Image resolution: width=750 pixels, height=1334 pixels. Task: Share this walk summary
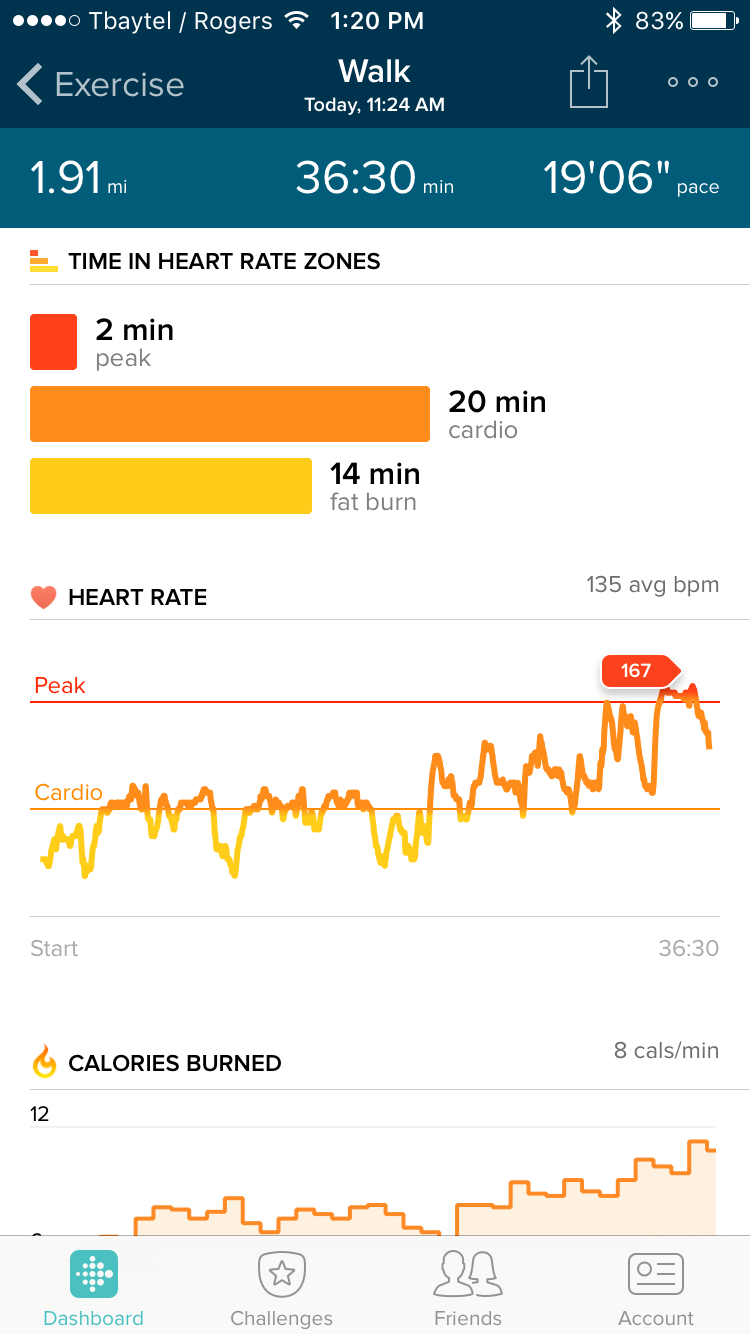coord(589,81)
